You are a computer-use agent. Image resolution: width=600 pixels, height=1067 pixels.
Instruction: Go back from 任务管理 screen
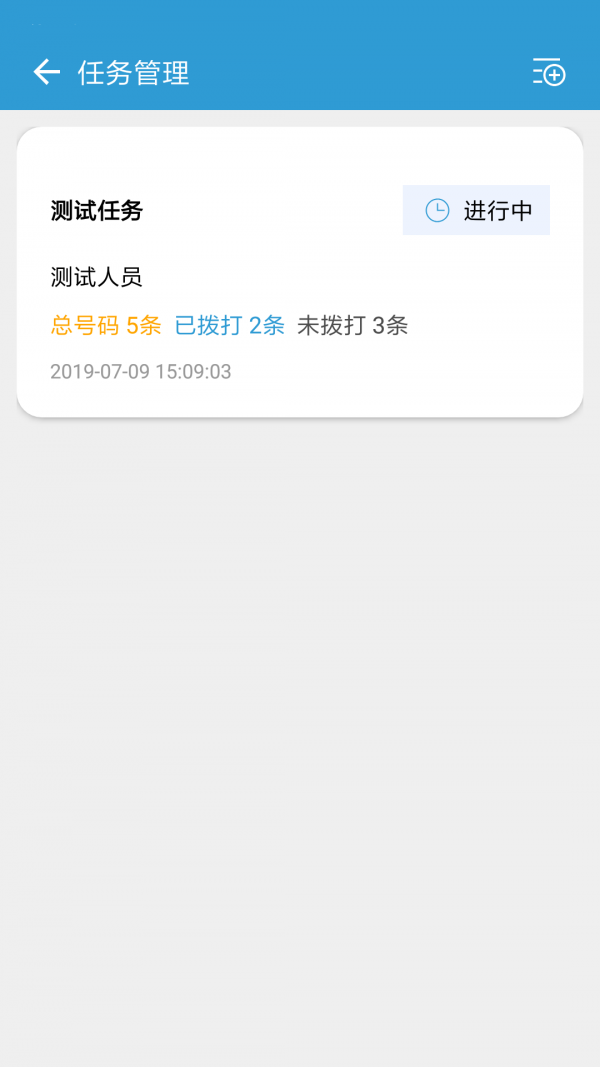46,72
